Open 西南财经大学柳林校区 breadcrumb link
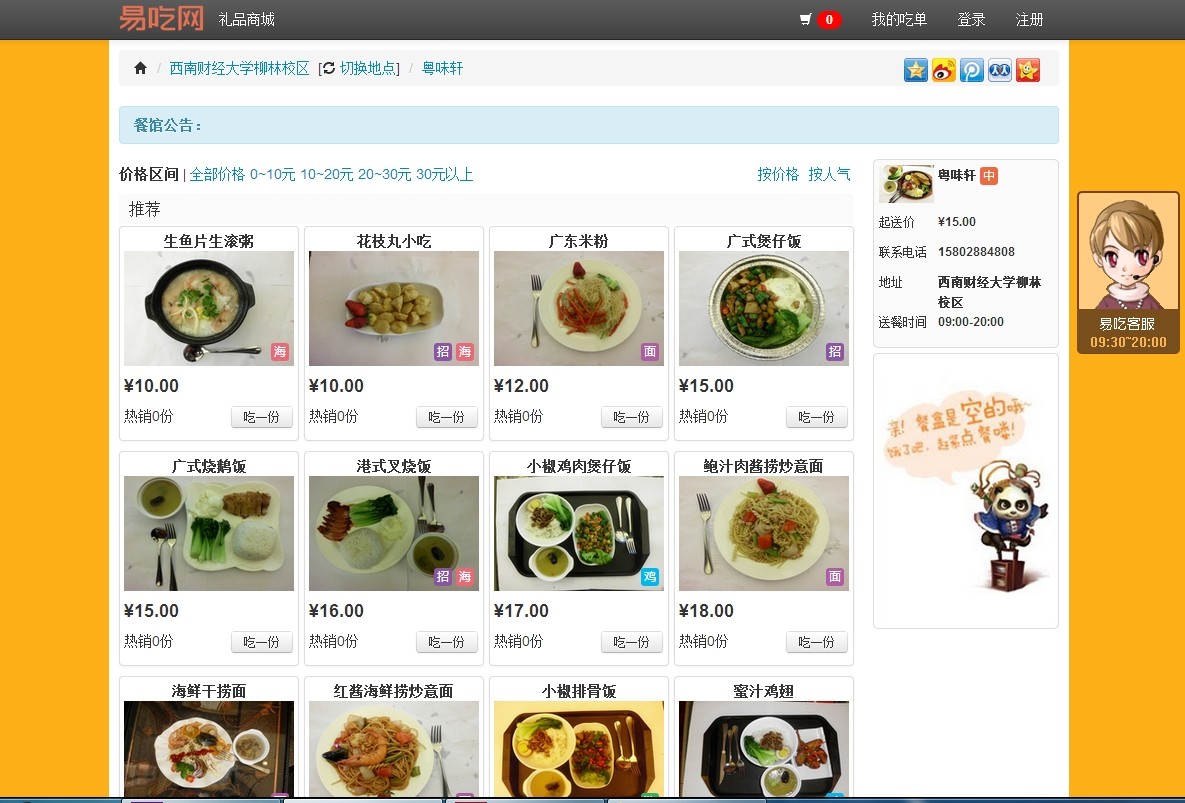The image size is (1185, 803). tap(239, 68)
